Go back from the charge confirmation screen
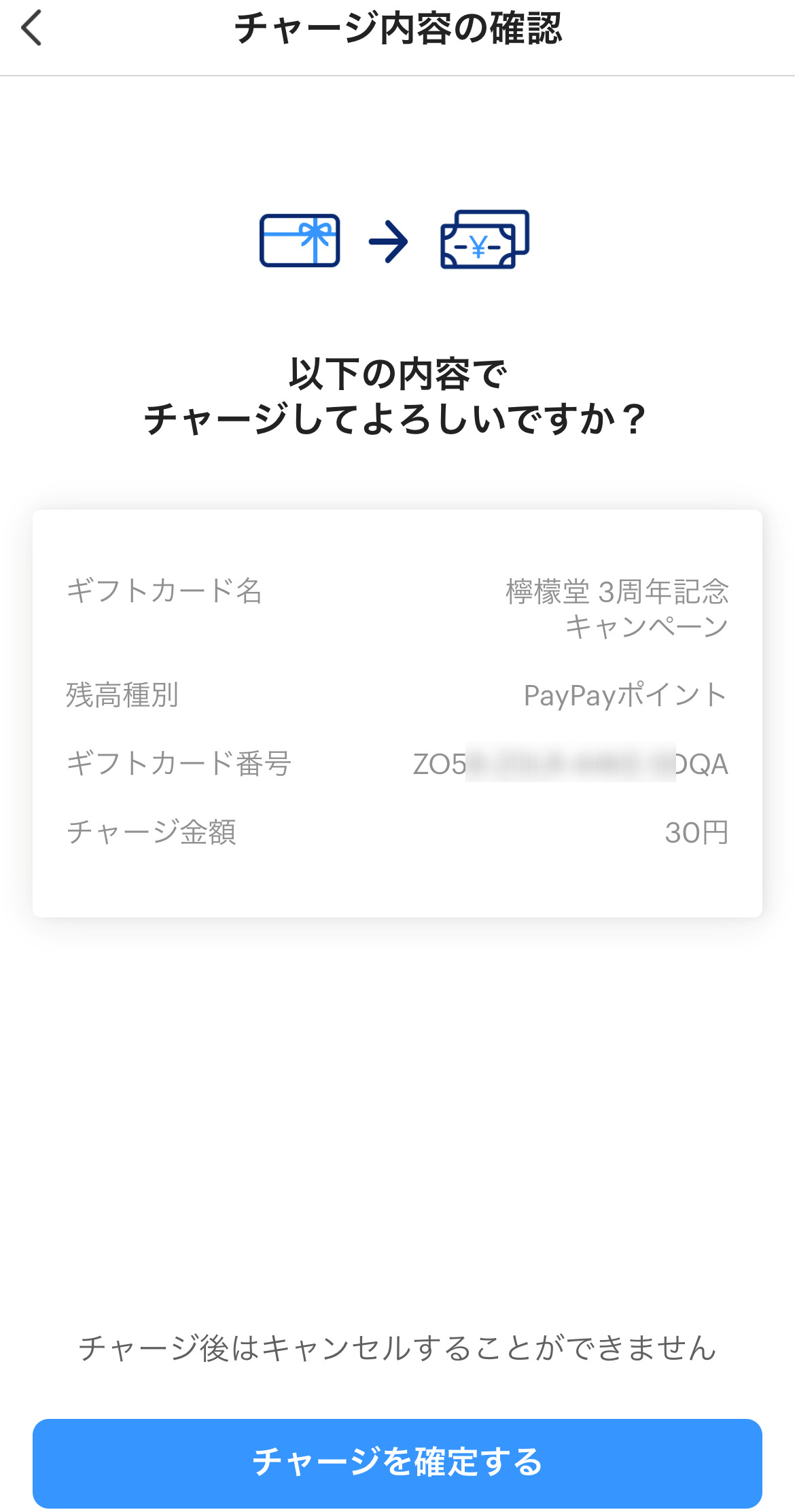Image resolution: width=795 pixels, height=1512 pixels. point(32,29)
